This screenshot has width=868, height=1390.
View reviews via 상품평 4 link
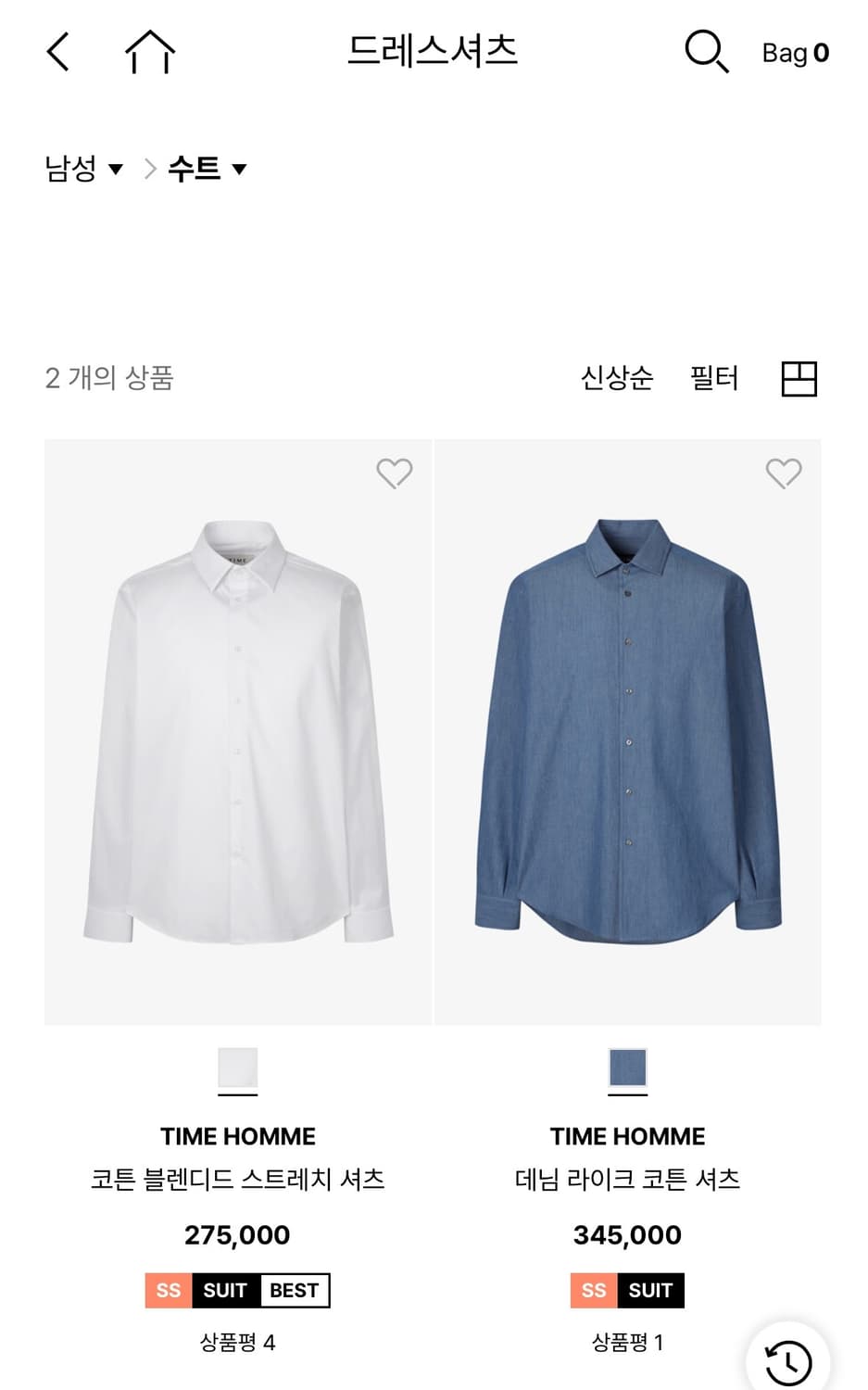[x=236, y=1340]
